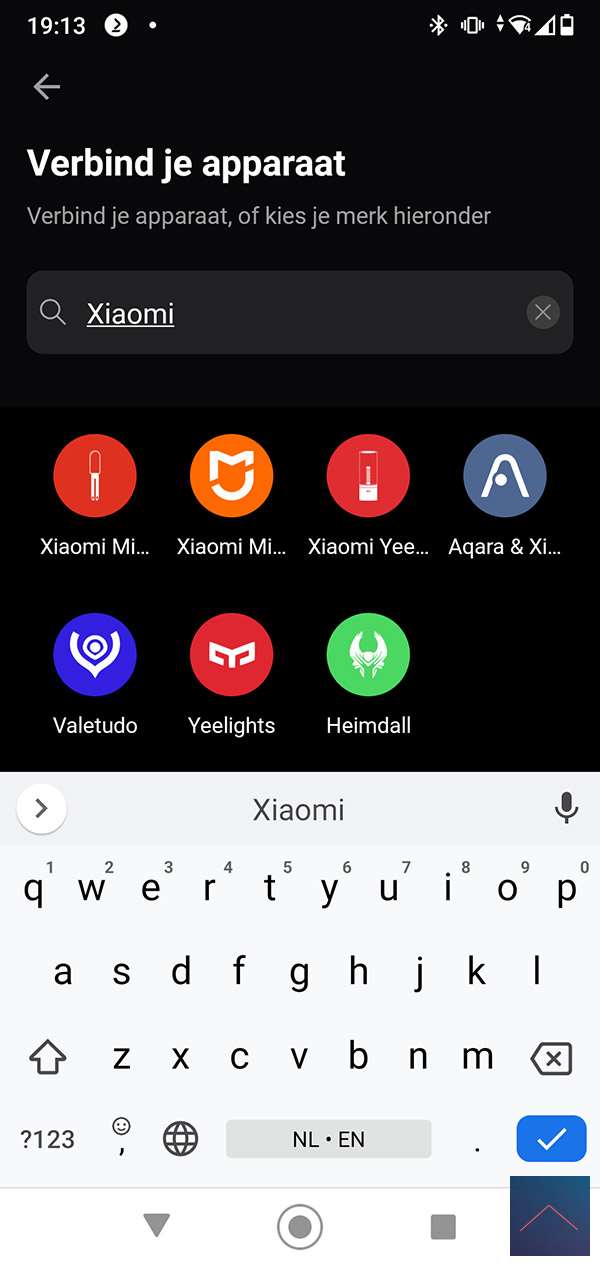The height and width of the screenshot is (1267, 600).
Task: Confirm the search with the blue checkmark key
Action: (551, 1138)
